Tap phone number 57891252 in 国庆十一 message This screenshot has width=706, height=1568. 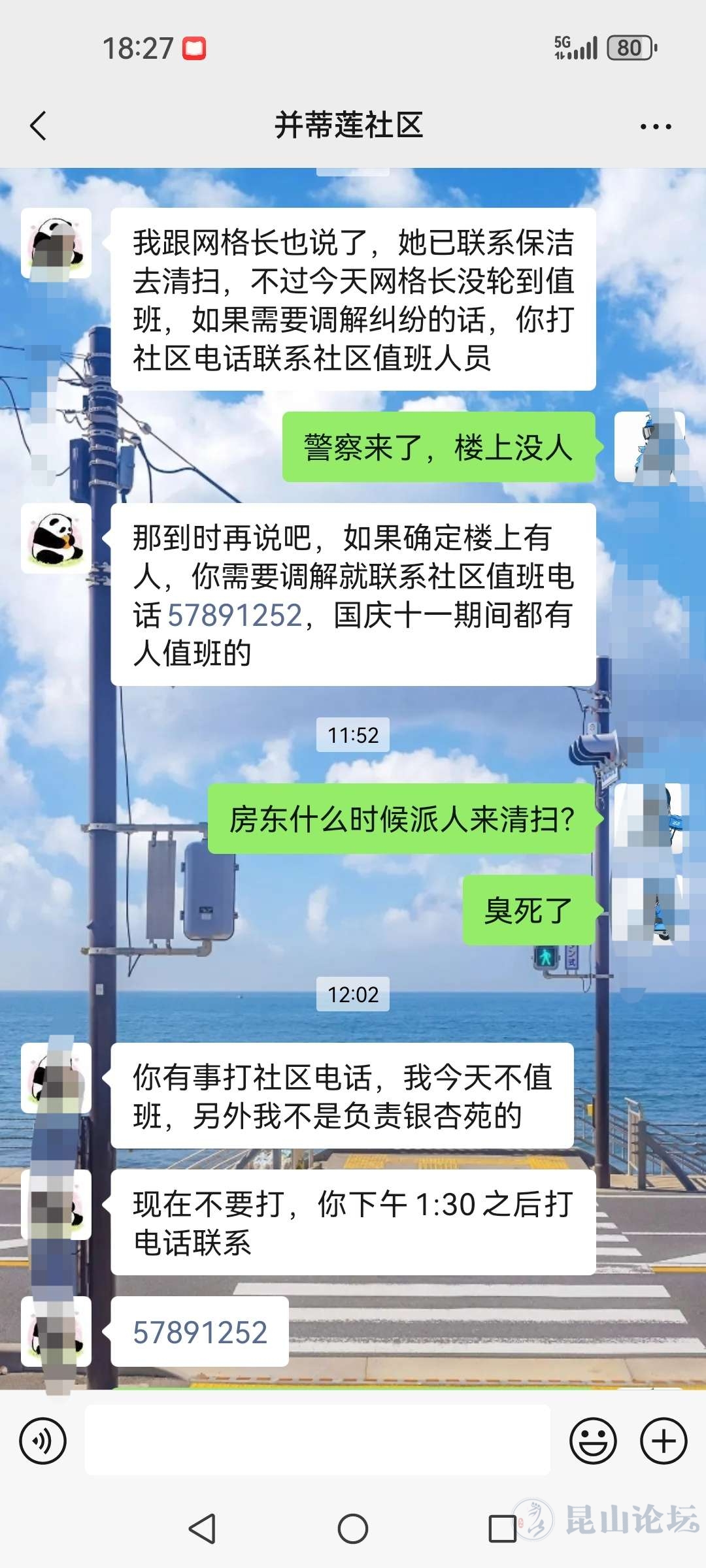click(x=235, y=615)
